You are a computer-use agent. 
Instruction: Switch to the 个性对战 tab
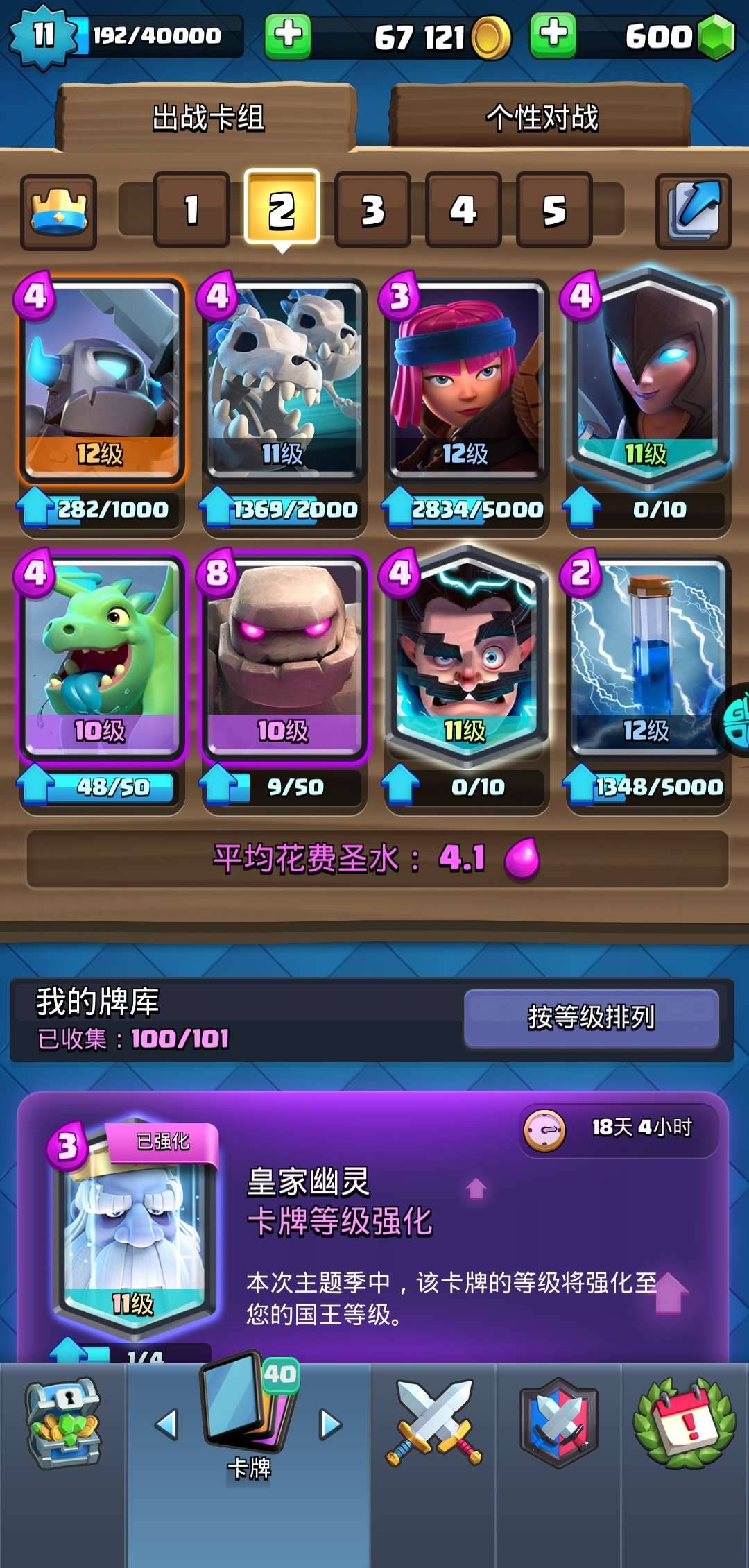pyautogui.click(x=541, y=117)
